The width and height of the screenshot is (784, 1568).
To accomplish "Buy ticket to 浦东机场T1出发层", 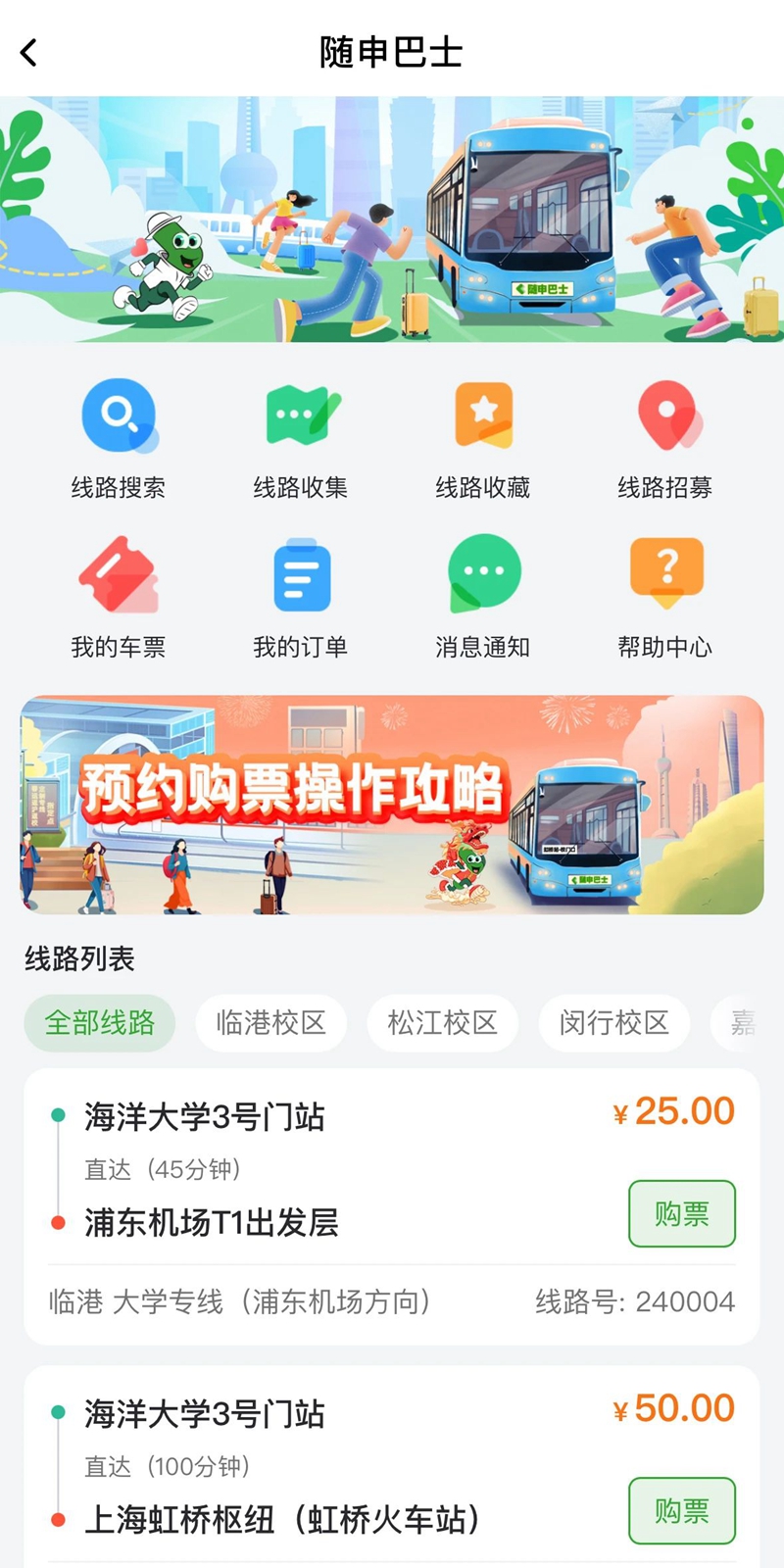I will click(681, 1213).
